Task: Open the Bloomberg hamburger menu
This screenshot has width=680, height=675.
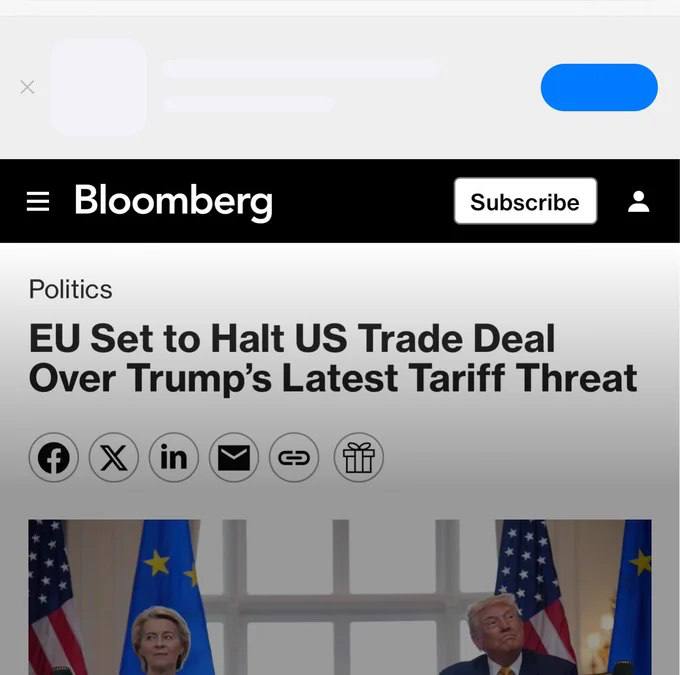Action: tap(37, 202)
